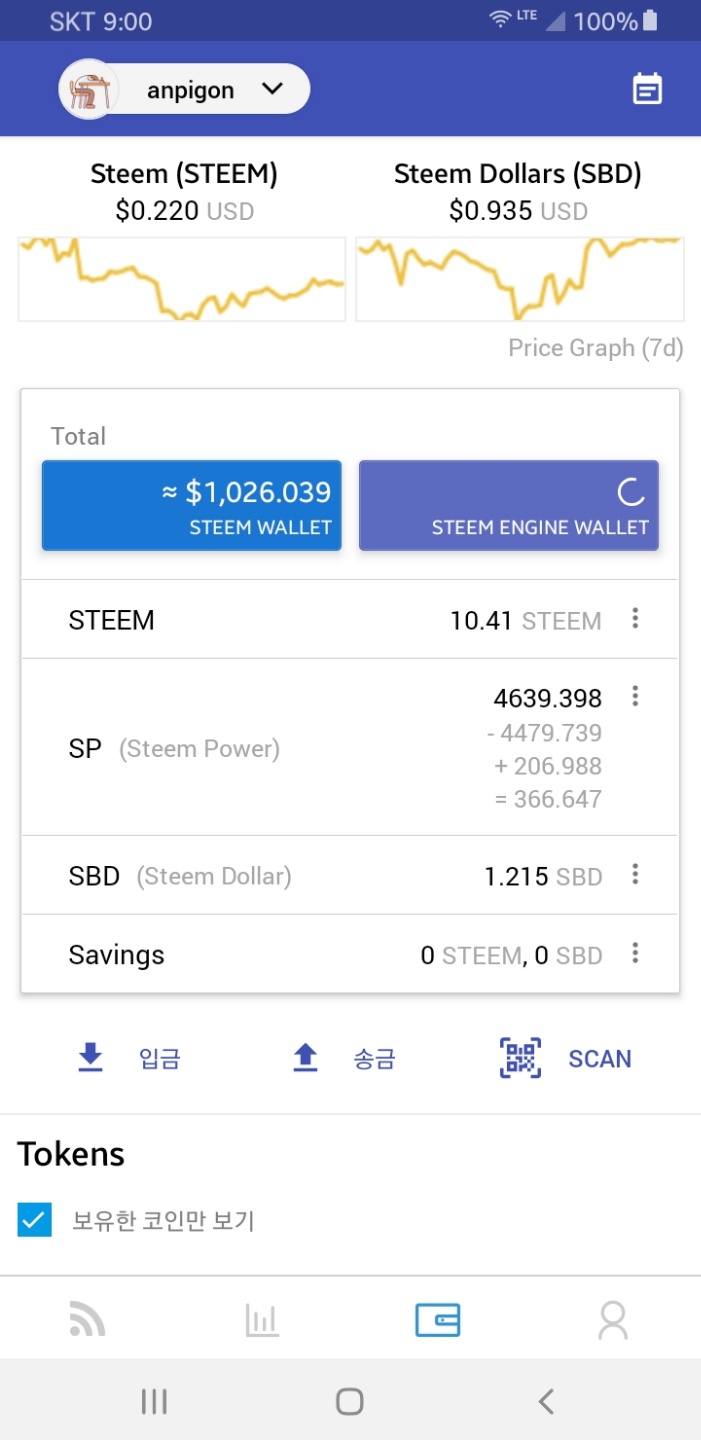Screen dimensions: 701x1440
Task: Go back with the system back button
Action: [546, 1401]
